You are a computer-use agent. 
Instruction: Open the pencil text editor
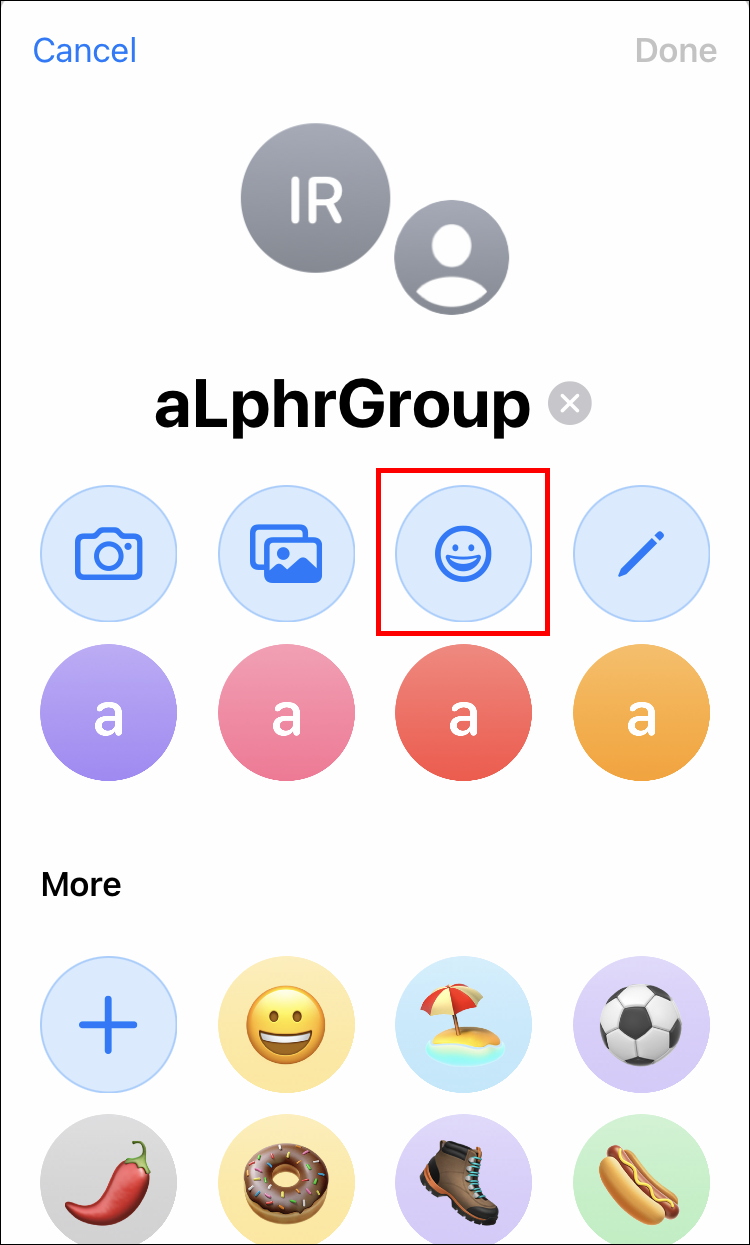click(x=641, y=554)
